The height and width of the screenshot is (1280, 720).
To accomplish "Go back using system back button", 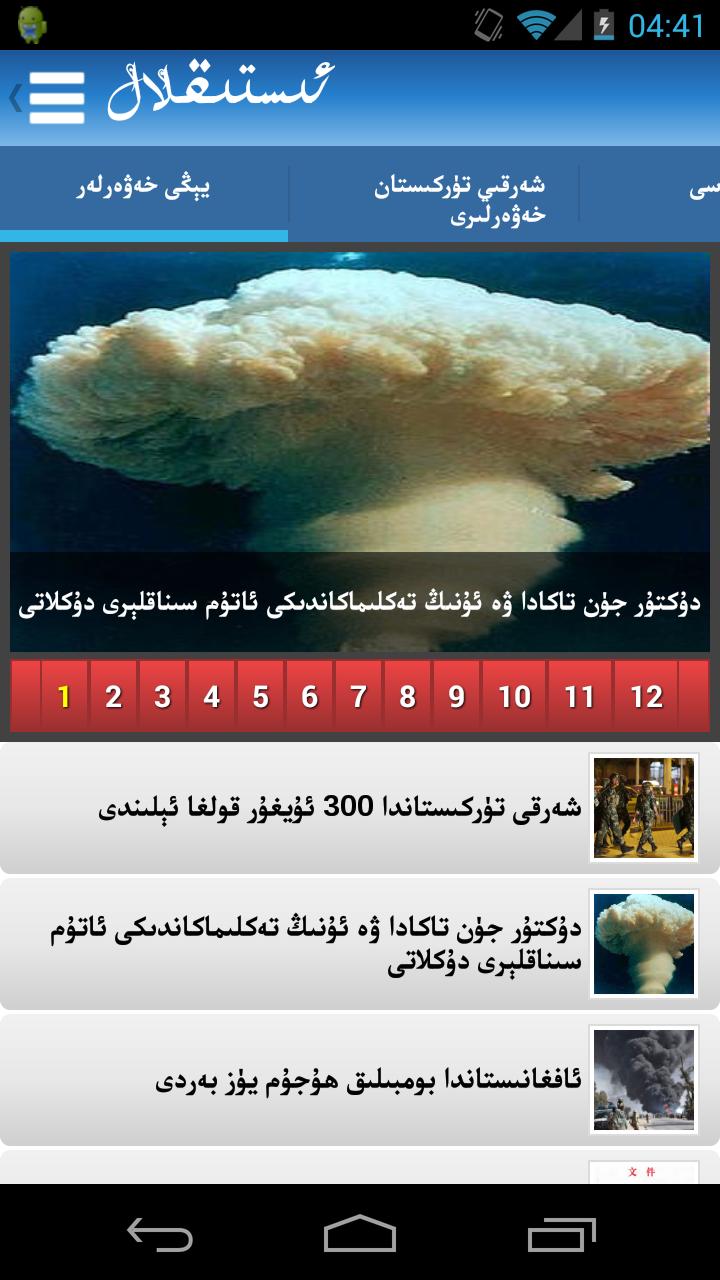I will 160,1234.
